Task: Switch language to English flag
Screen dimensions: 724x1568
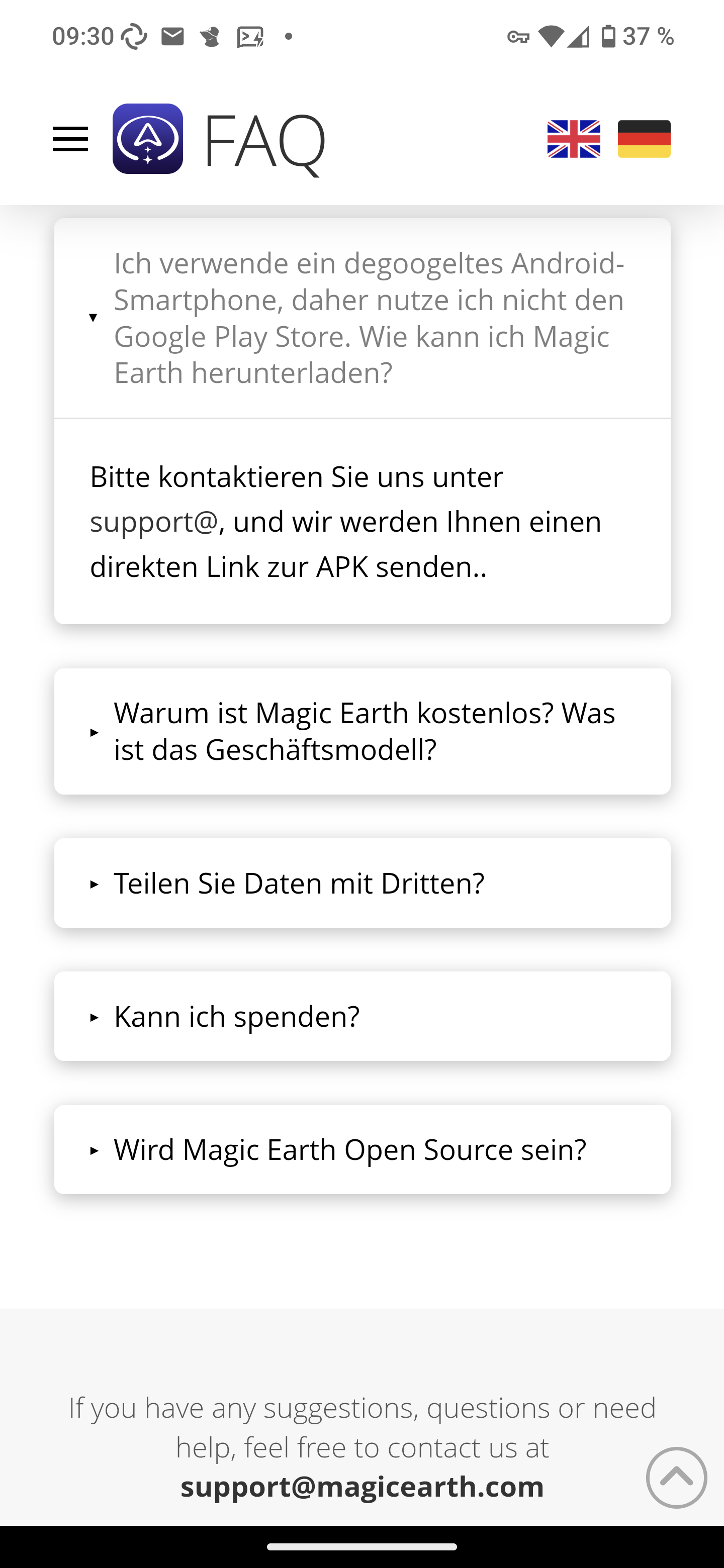Action: pyautogui.click(x=574, y=139)
